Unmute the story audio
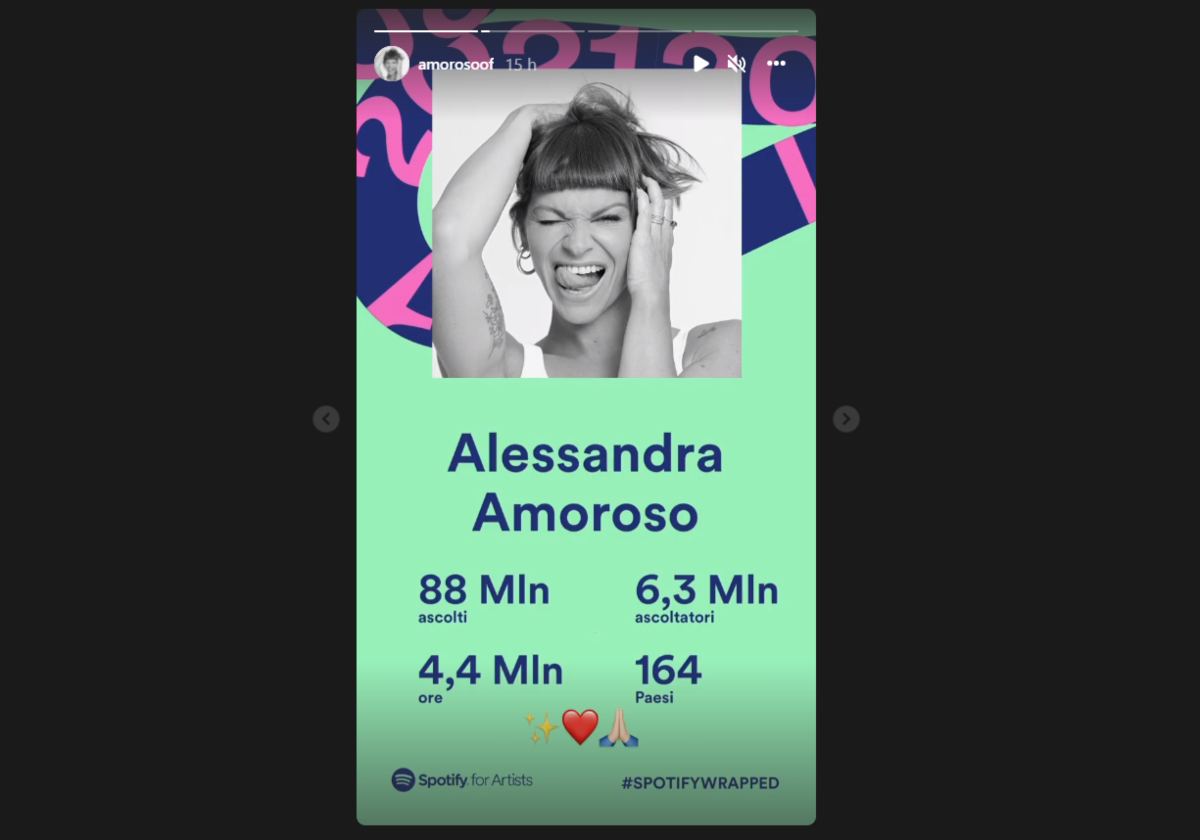 (736, 64)
